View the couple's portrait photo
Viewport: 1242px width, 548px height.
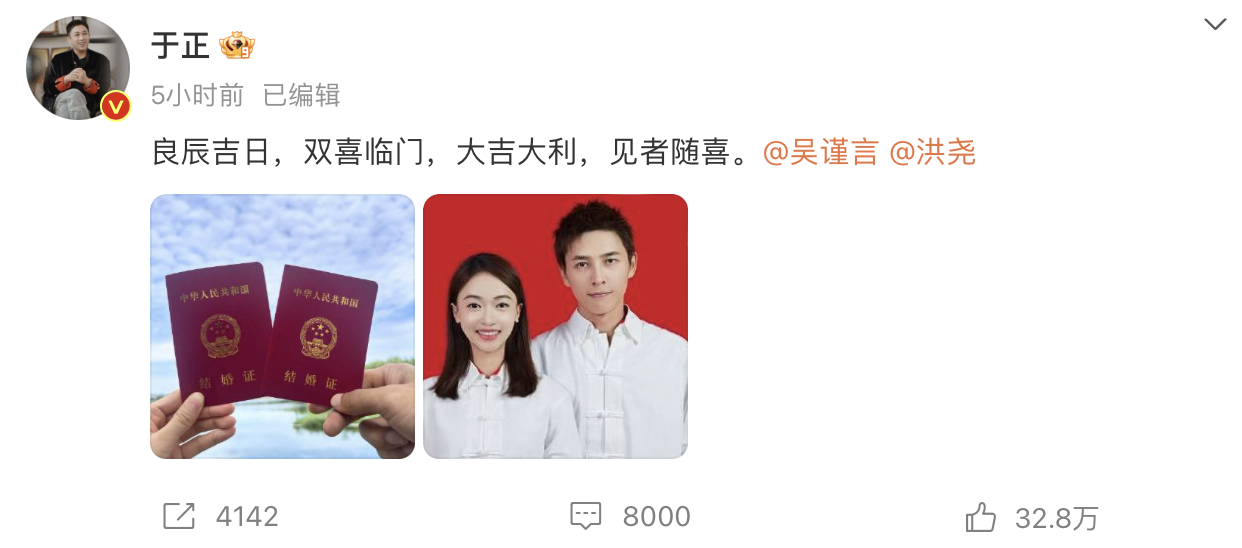coord(555,326)
